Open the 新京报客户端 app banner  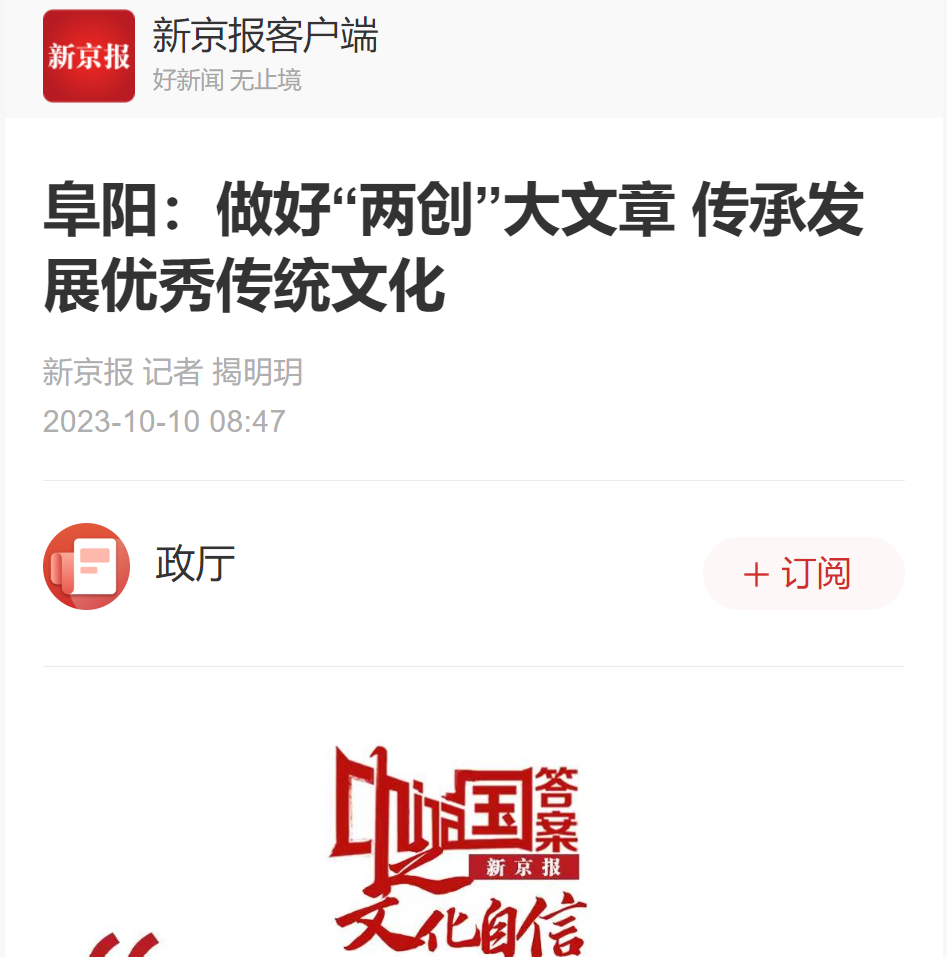pos(265,56)
